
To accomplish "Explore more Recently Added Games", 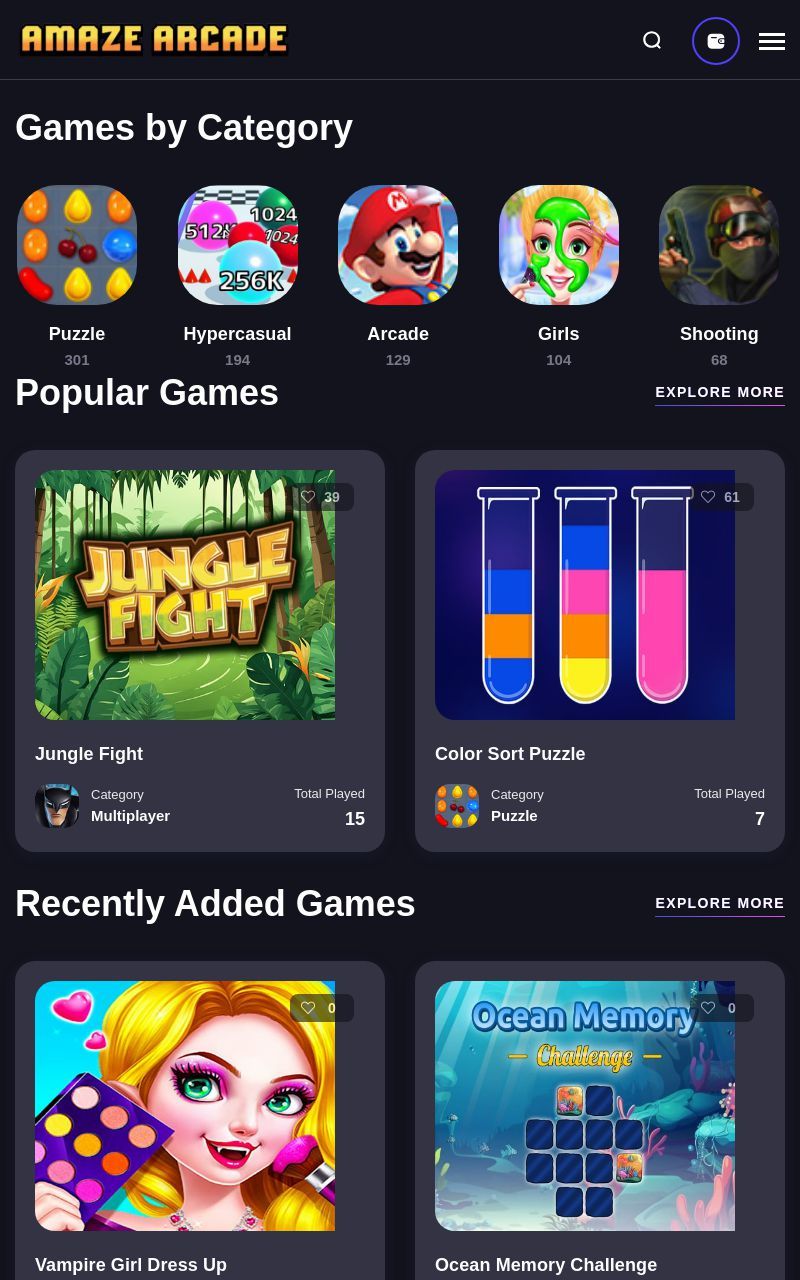I will pos(719,903).
